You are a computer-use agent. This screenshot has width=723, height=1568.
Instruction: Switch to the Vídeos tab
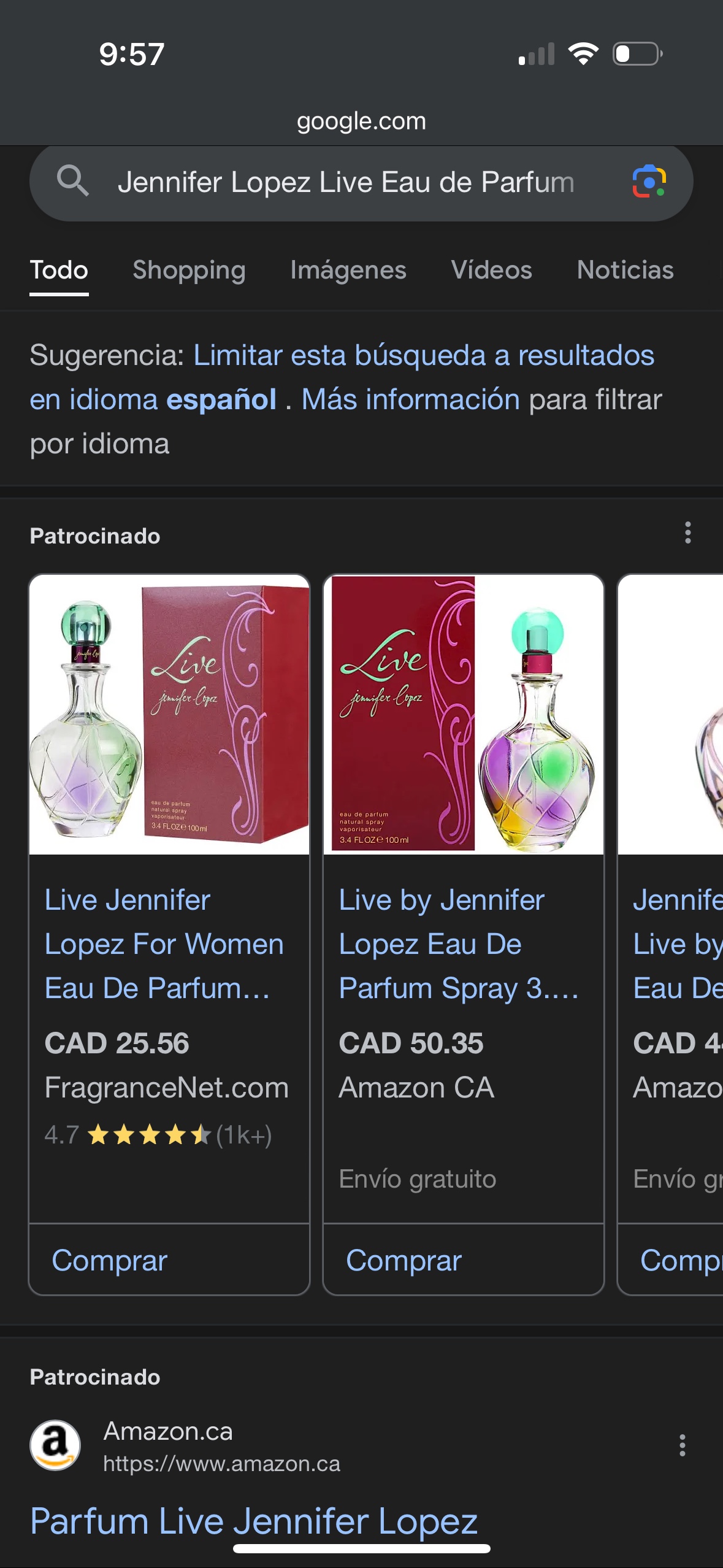pyautogui.click(x=491, y=270)
